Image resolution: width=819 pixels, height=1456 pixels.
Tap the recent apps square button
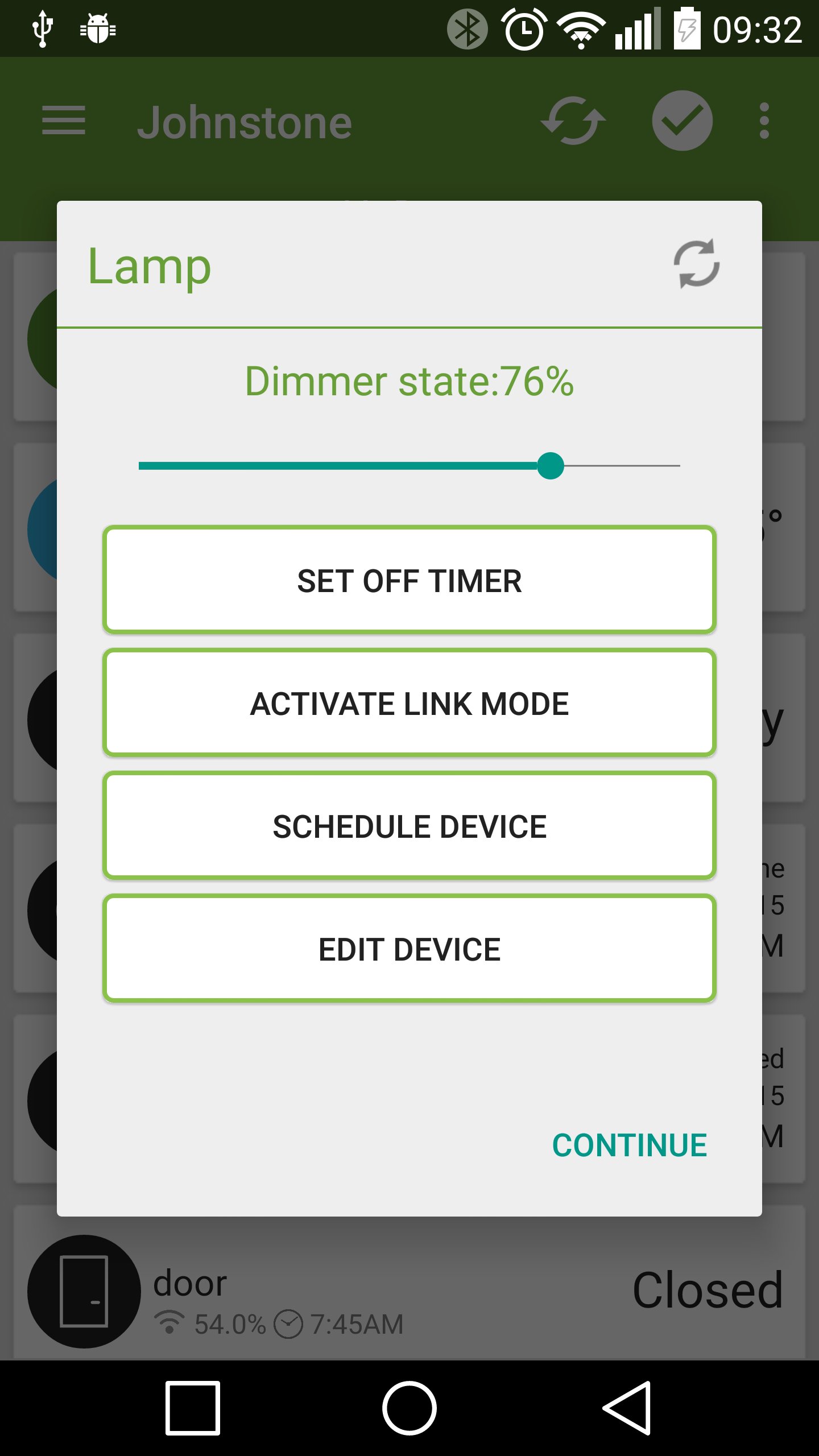coord(191,1408)
